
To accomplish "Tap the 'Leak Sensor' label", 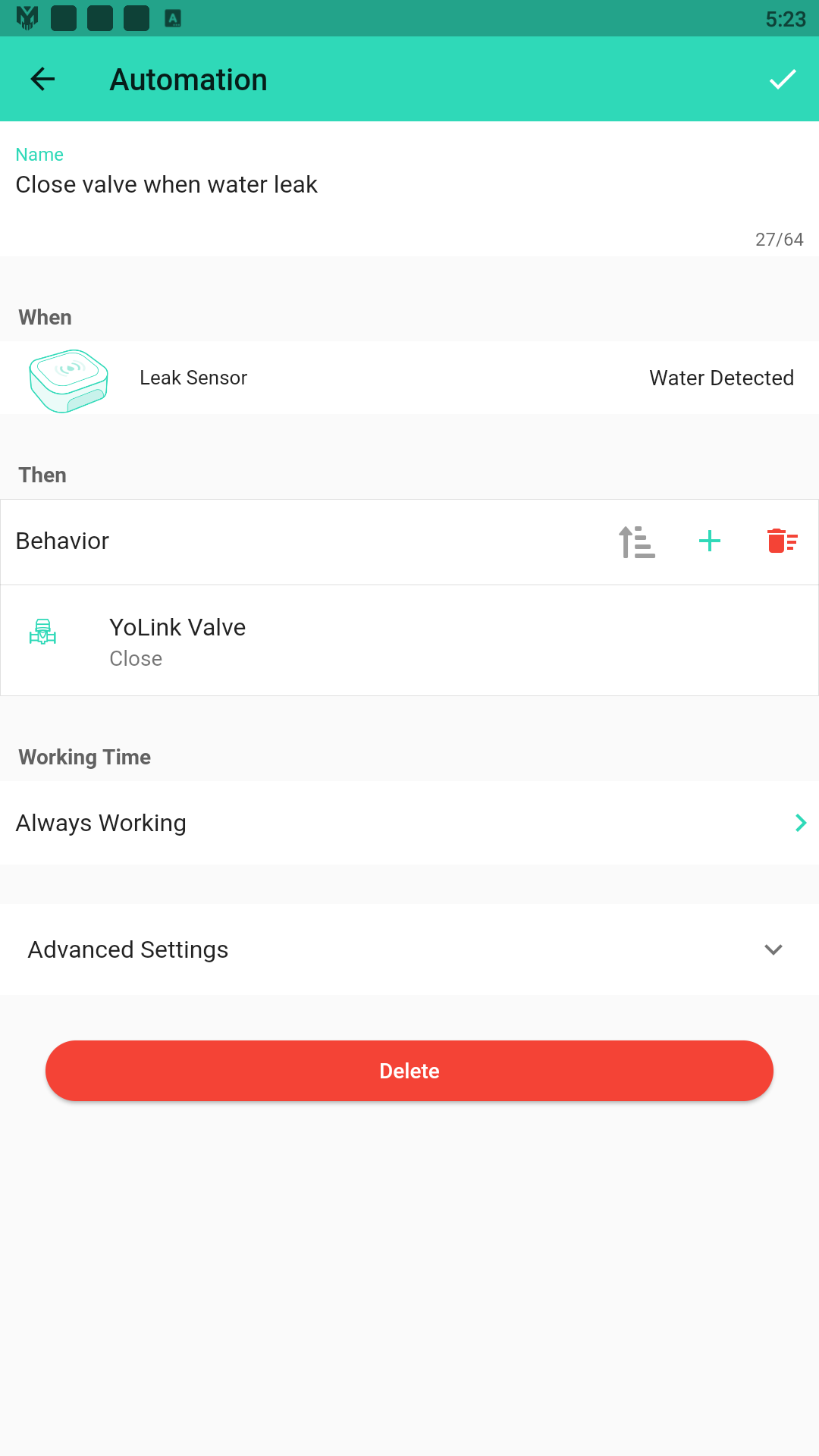I will coord(193,378).
